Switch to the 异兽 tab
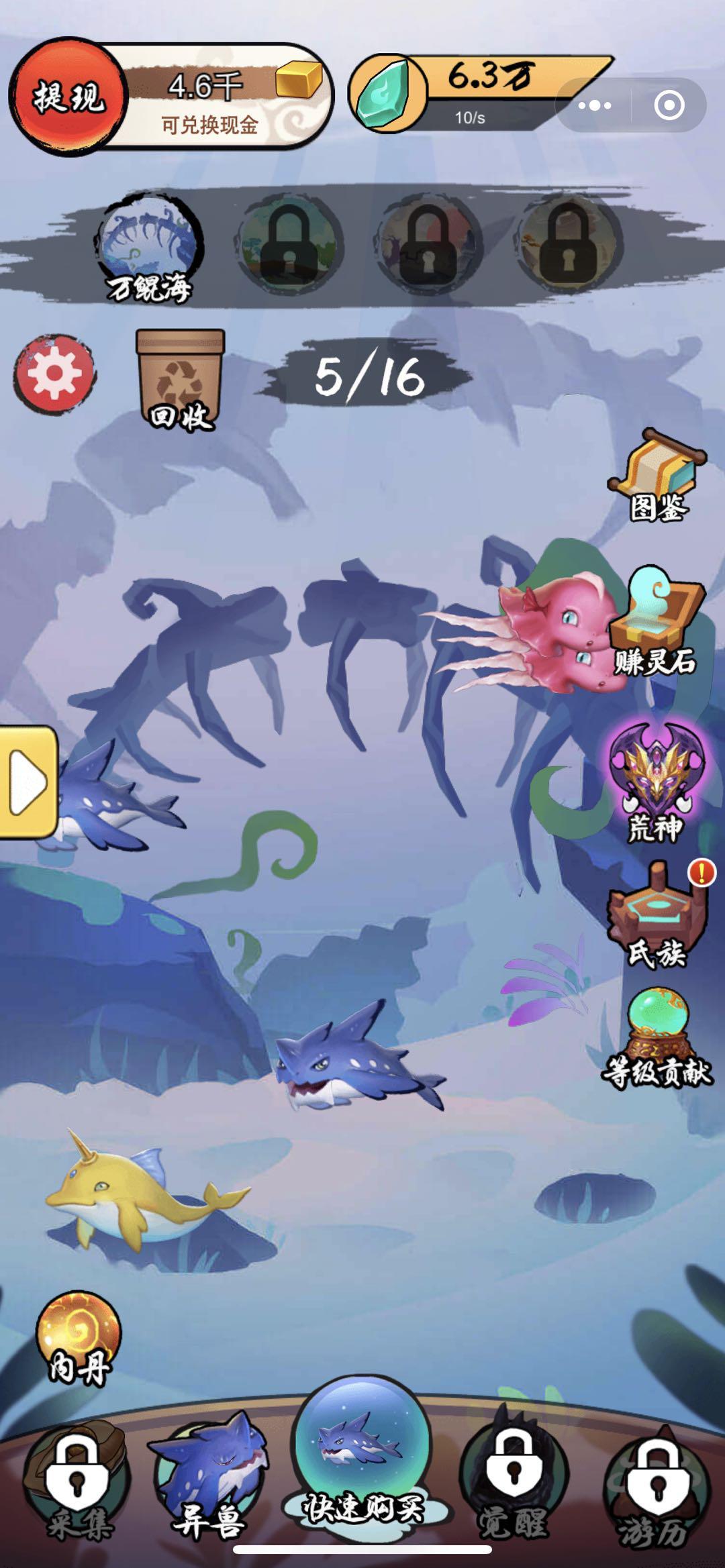The height and width of the screenshot is (1568, 725). click(209, 1476)
